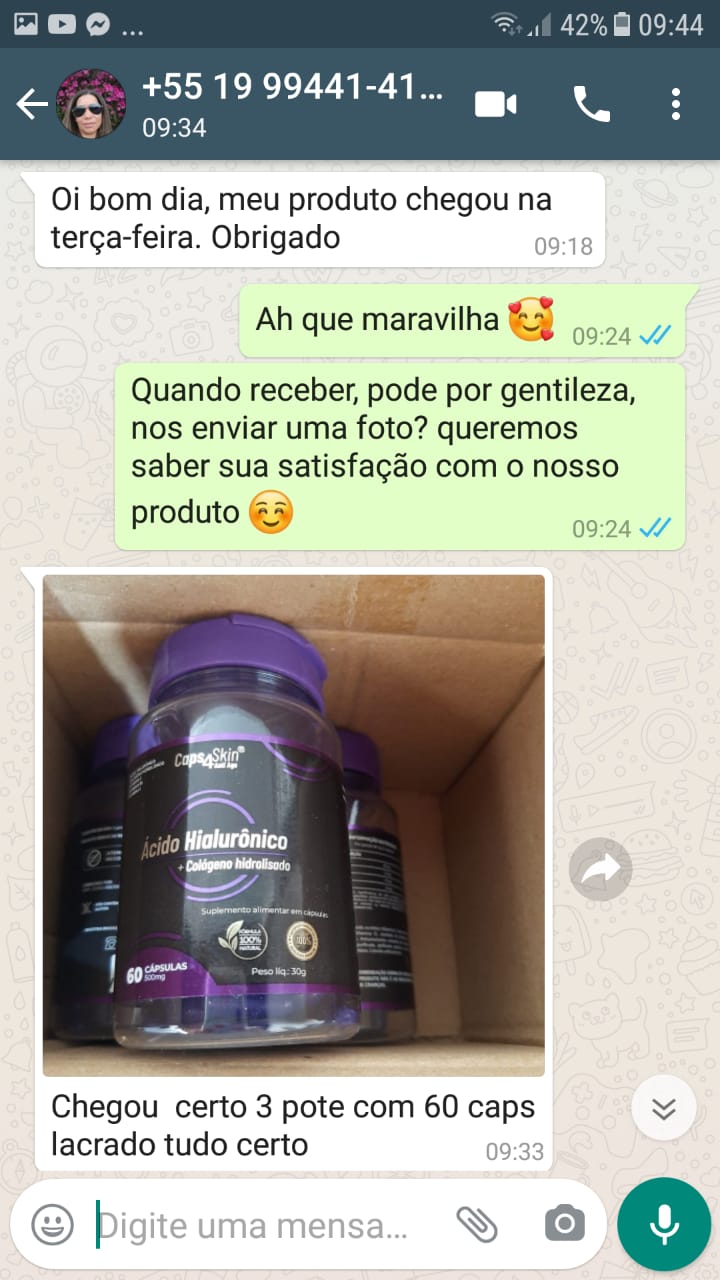This screenshot has height=1280, width=720.
Task: Open contact info for +55 19 99441
Action: tap(290, 102)
